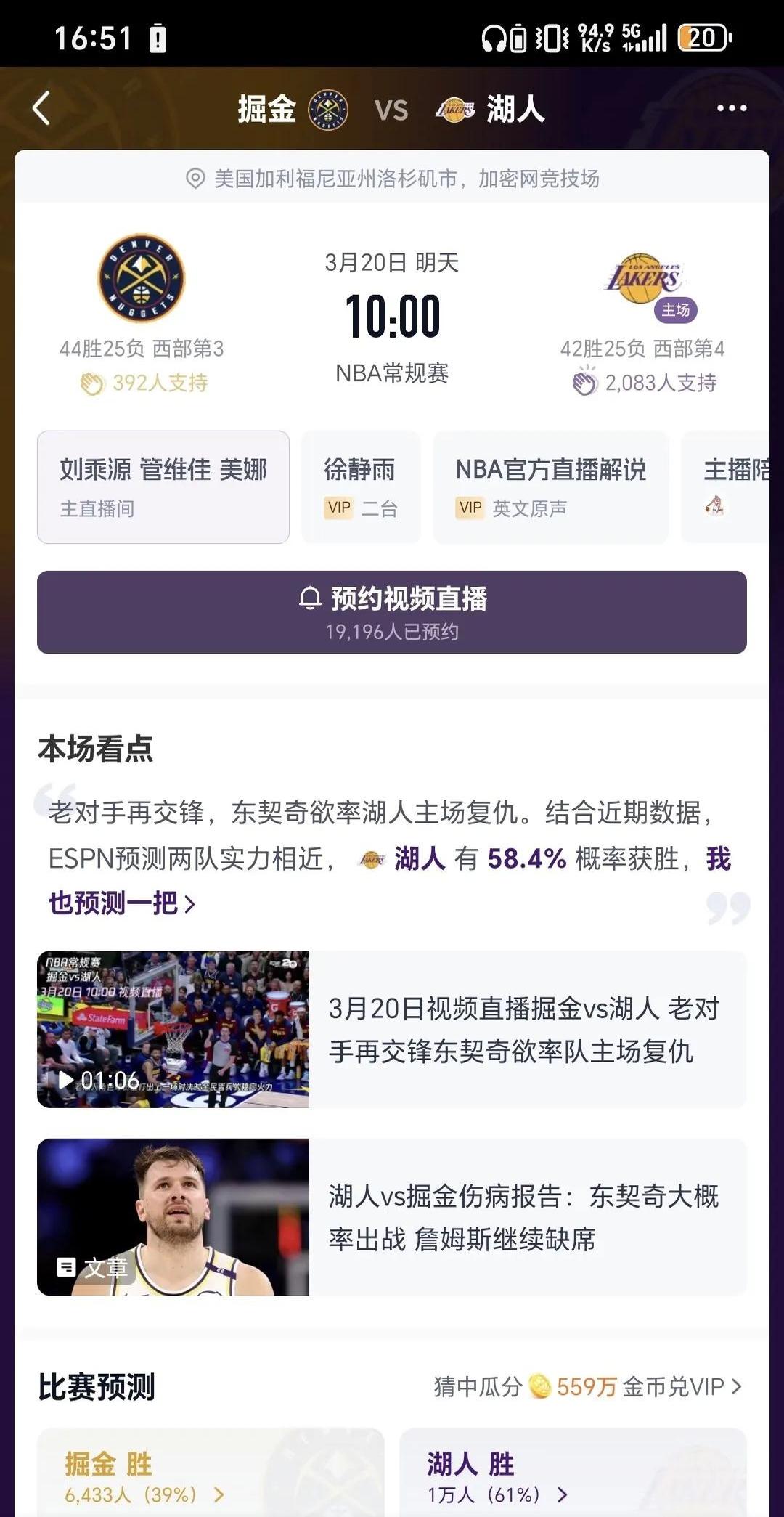Tap the 预约视频直播 reserve button
Screen dimensions: 784x1517
(x=392, y=612)
